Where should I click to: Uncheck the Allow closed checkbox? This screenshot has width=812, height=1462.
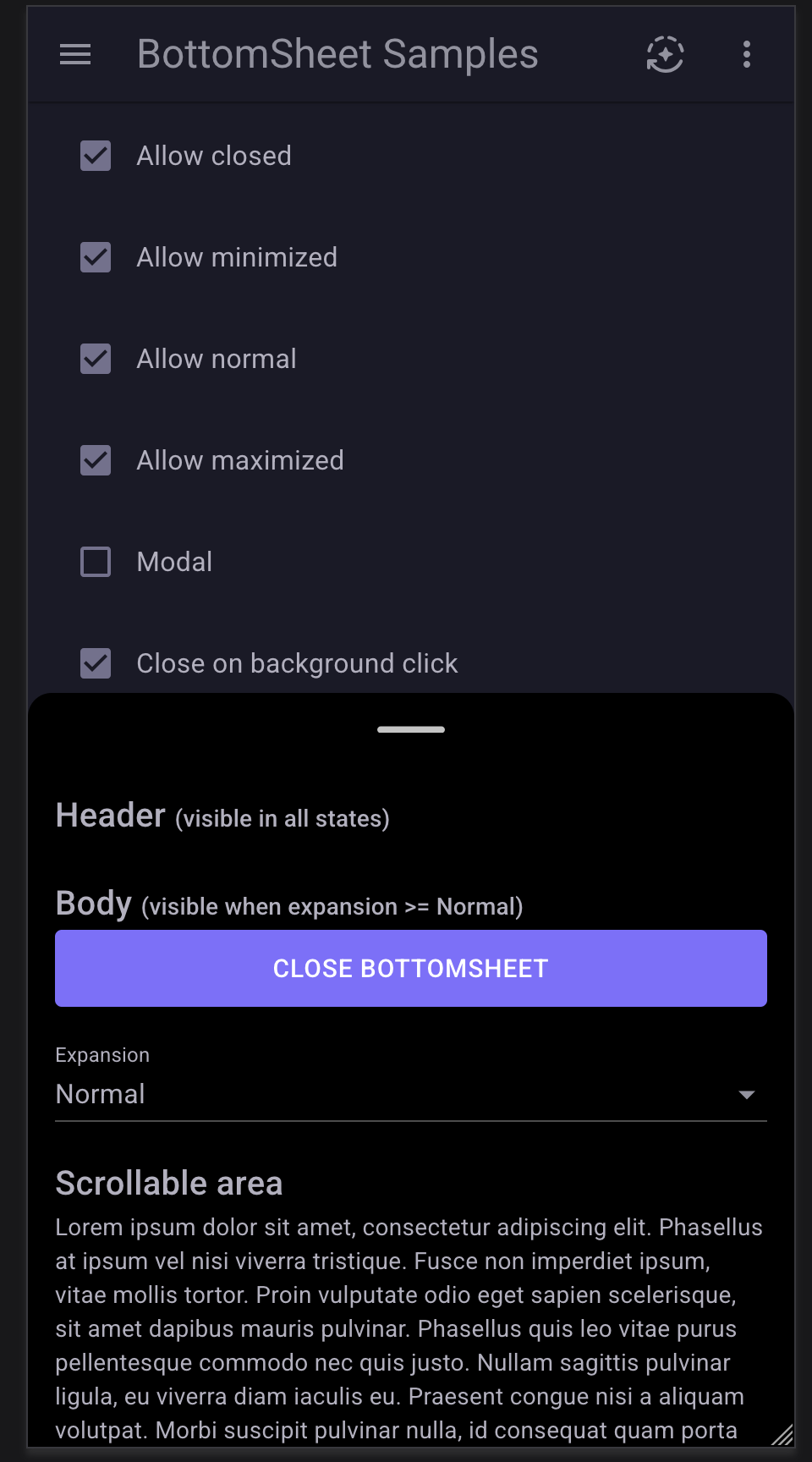pos(96,156)
